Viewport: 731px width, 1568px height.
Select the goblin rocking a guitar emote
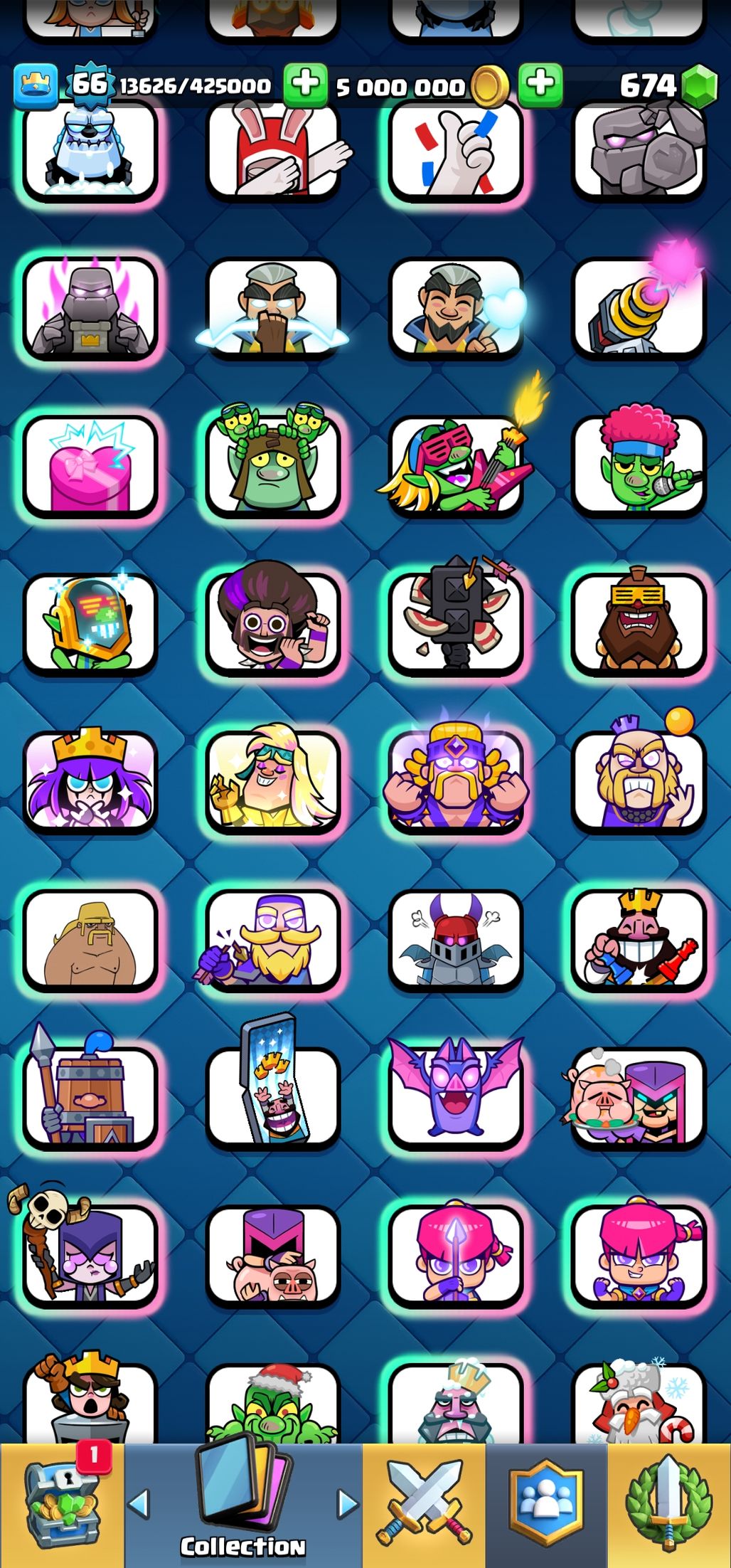(x=456, y=466)
